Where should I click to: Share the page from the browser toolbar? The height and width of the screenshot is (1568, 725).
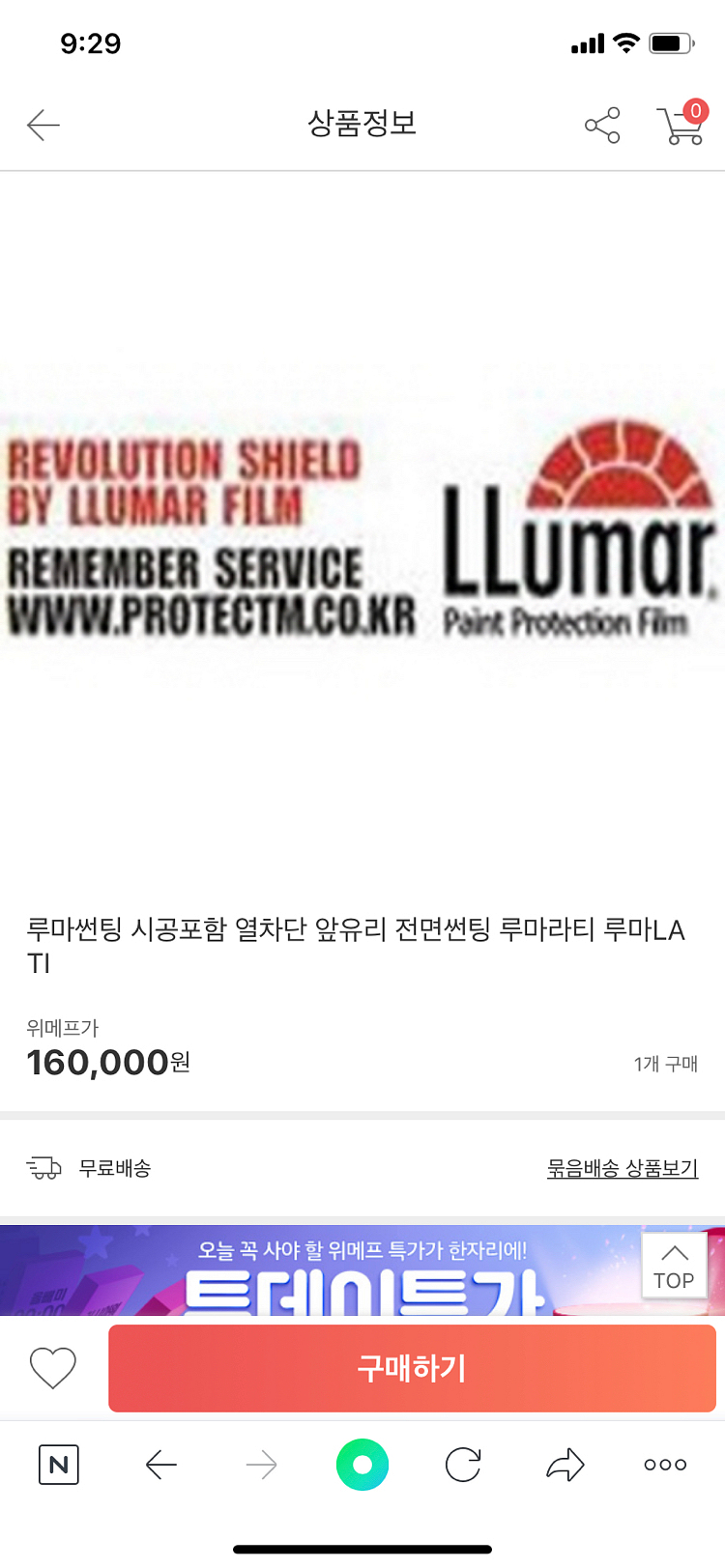click(x=565, y=1465)
